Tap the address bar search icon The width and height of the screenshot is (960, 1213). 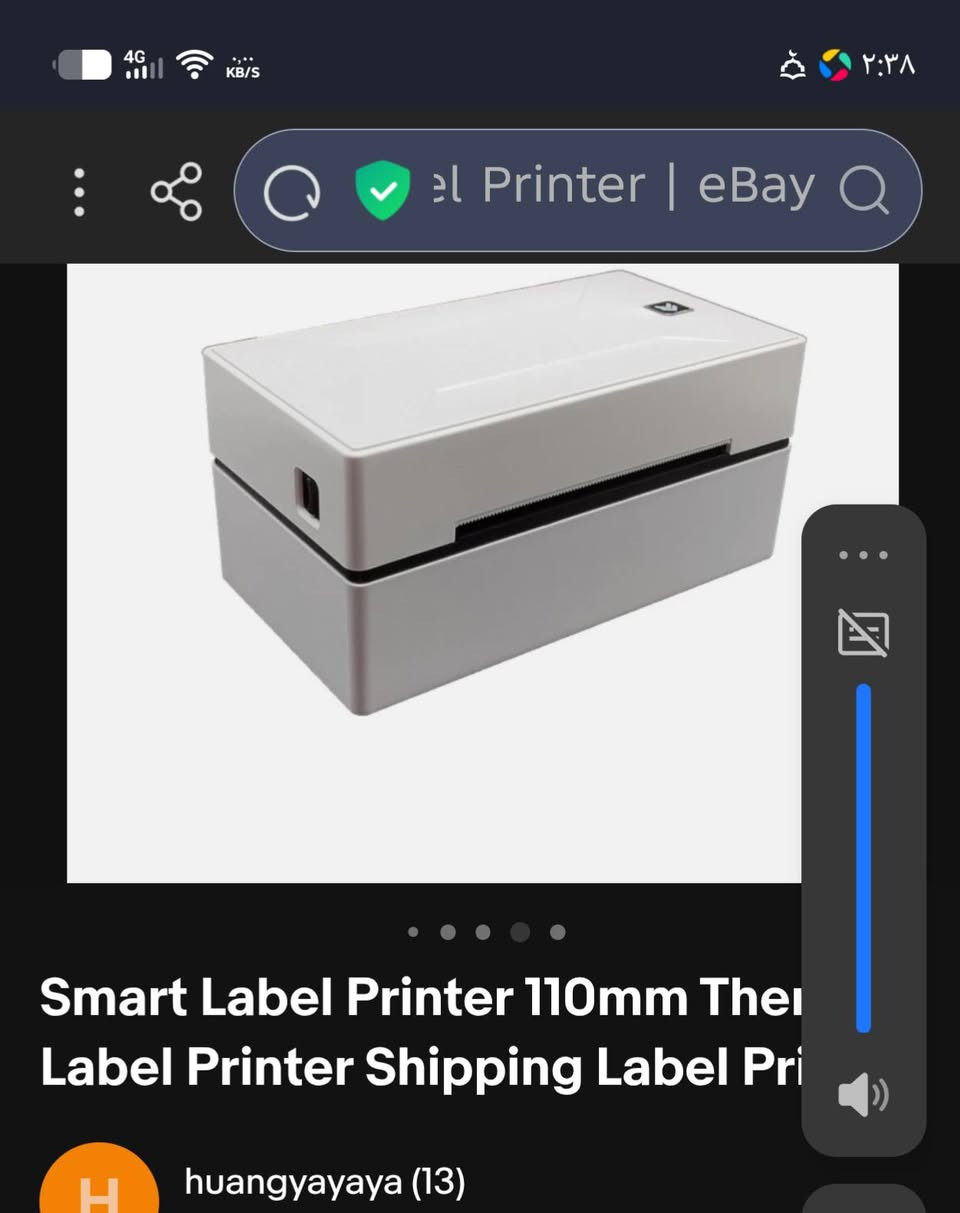[x=863, y=190]
